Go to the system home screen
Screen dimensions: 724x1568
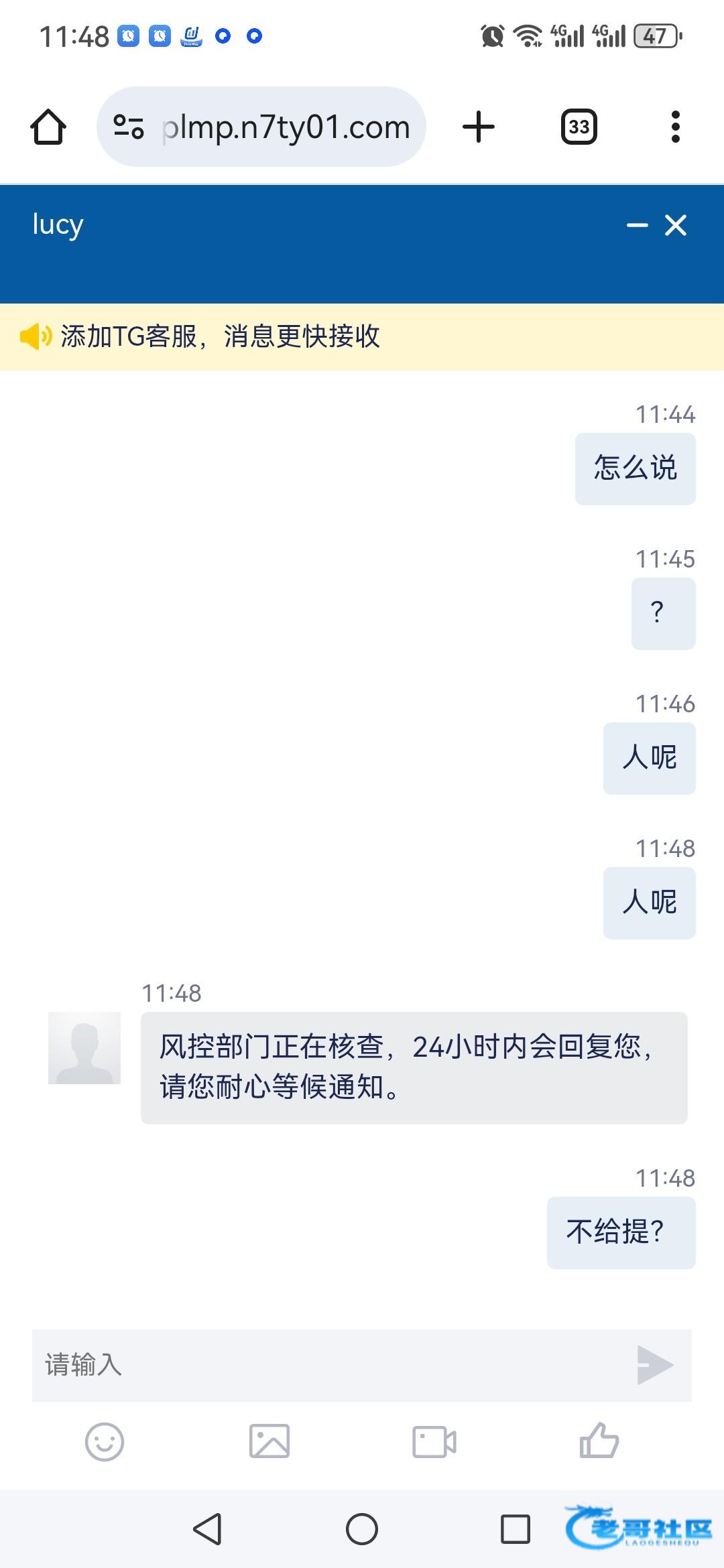362,1529
